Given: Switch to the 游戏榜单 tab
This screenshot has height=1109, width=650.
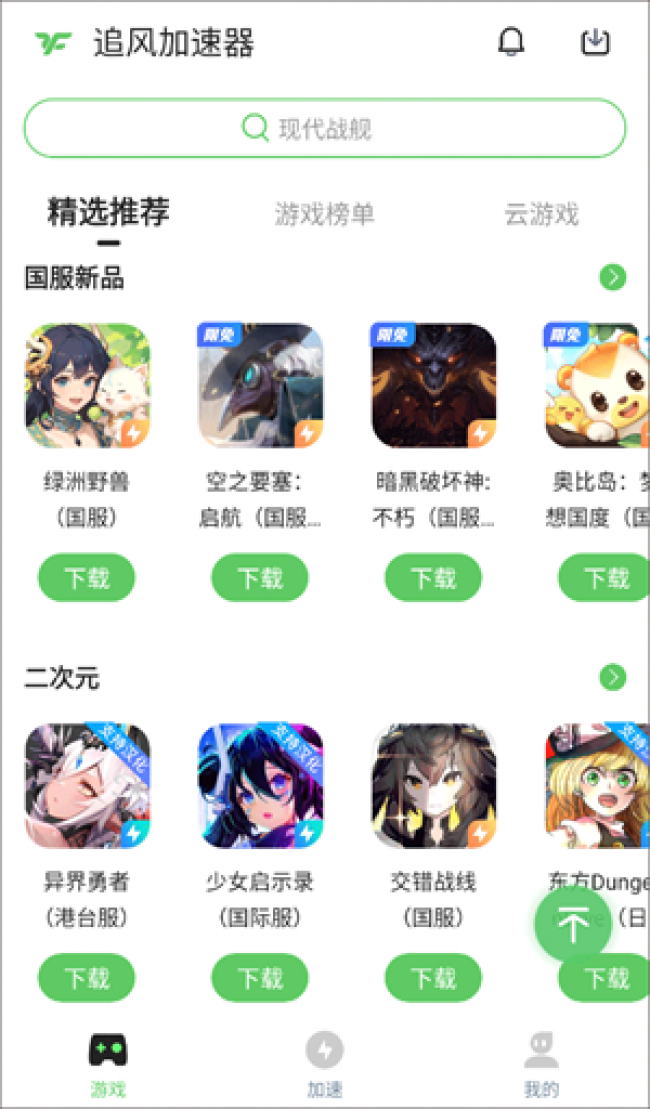Looking at the screenshot, I should pyautogui.click(x=324, y=214).
